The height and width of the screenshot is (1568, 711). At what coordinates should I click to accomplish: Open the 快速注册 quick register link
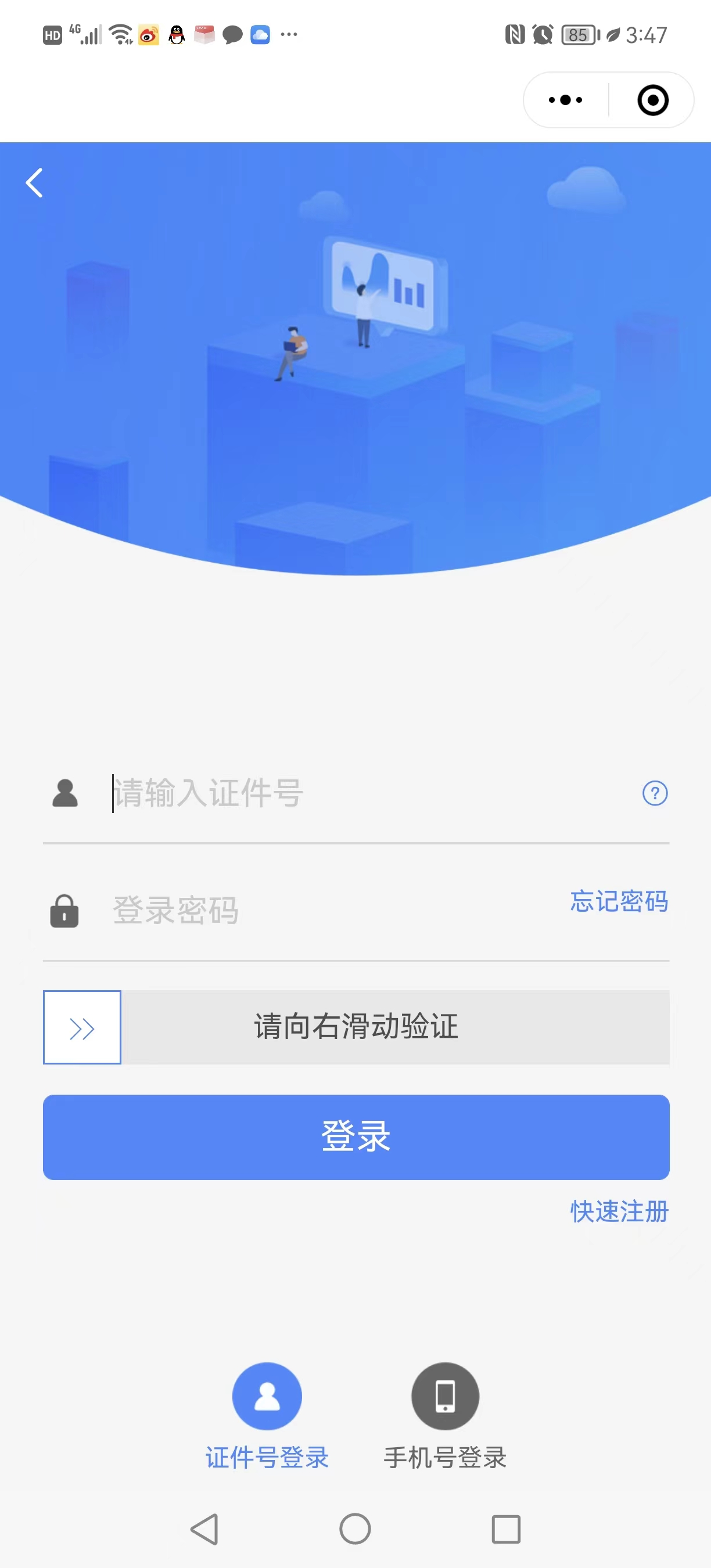point(619,1211)
